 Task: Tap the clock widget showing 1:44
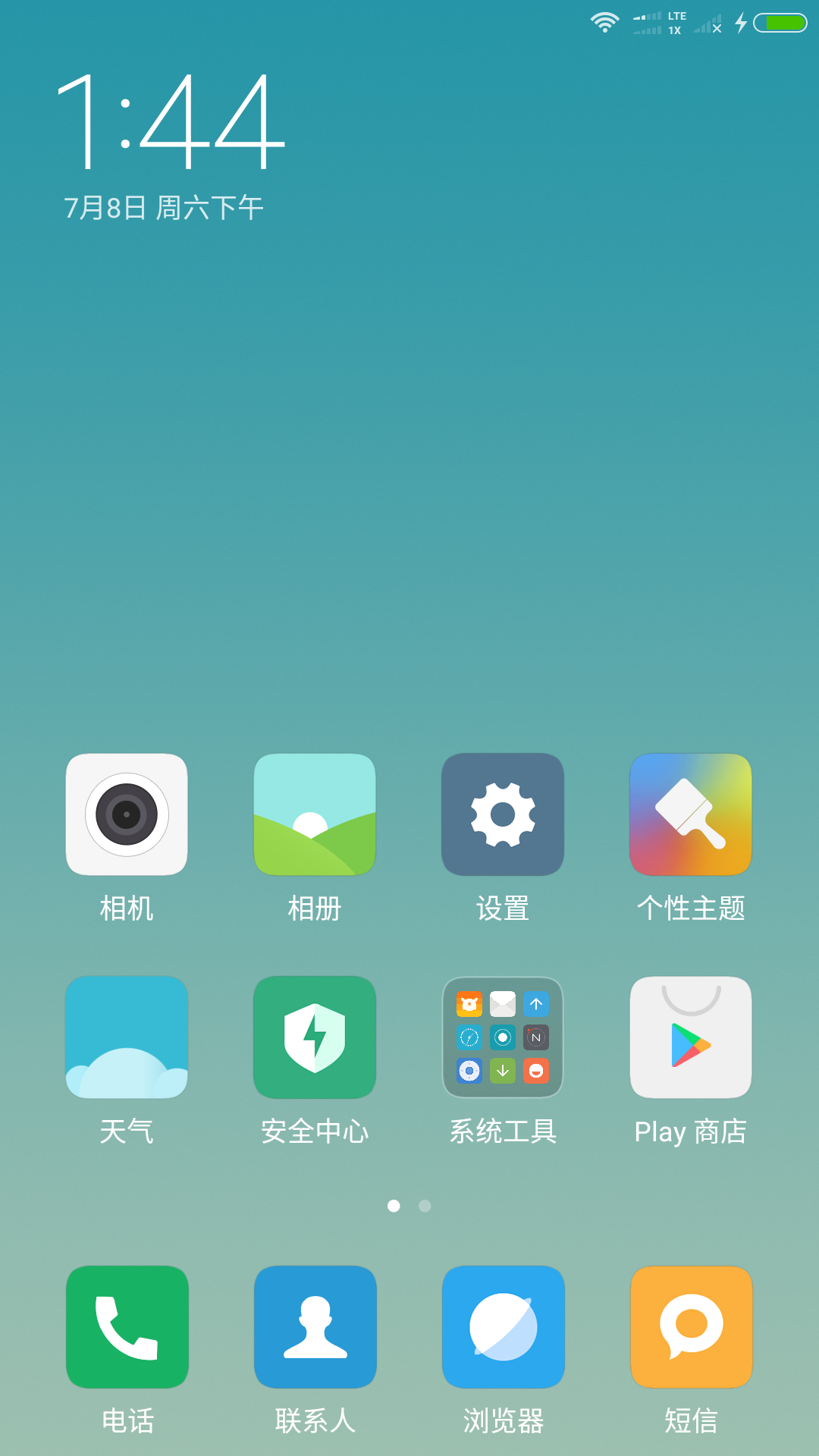point(171,121)
